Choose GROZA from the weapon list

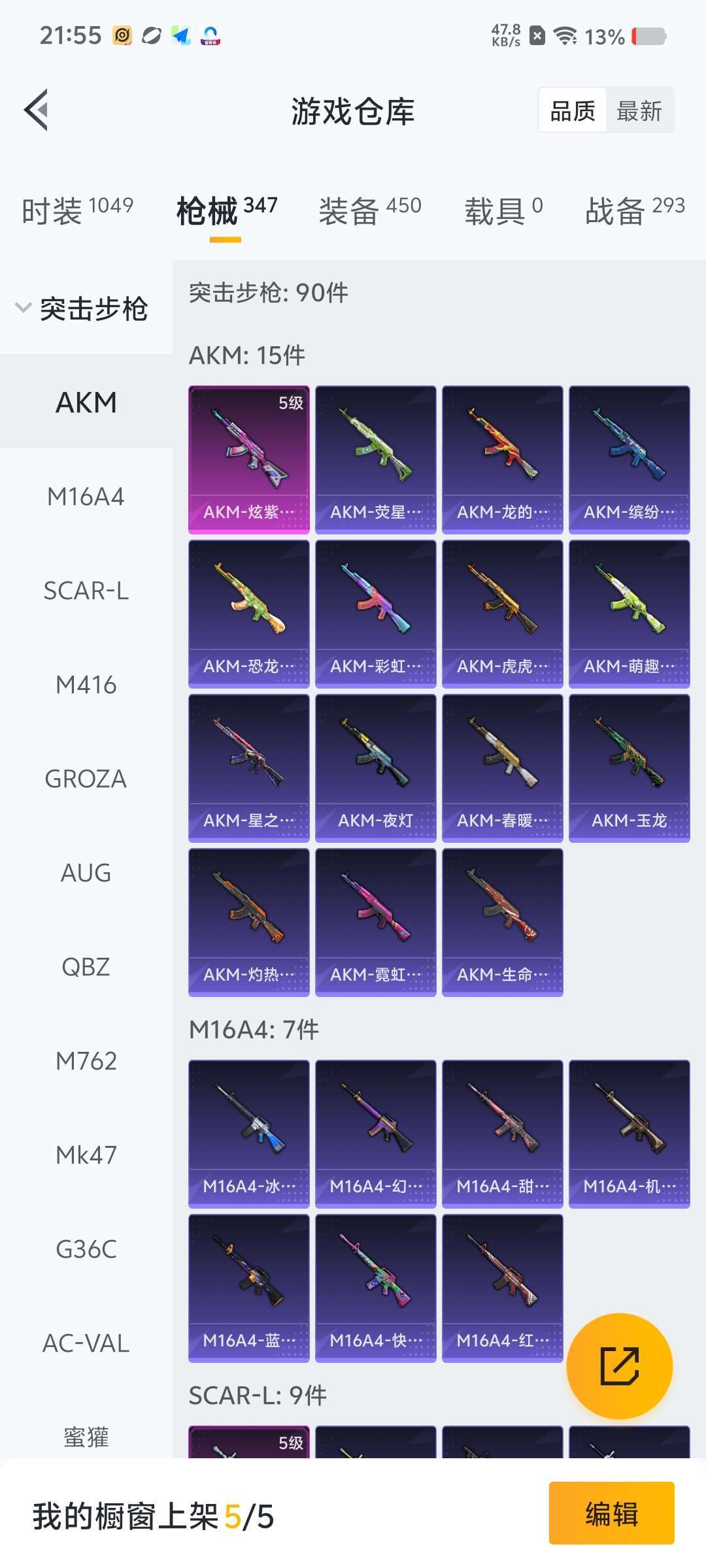(x=86, y=779)
